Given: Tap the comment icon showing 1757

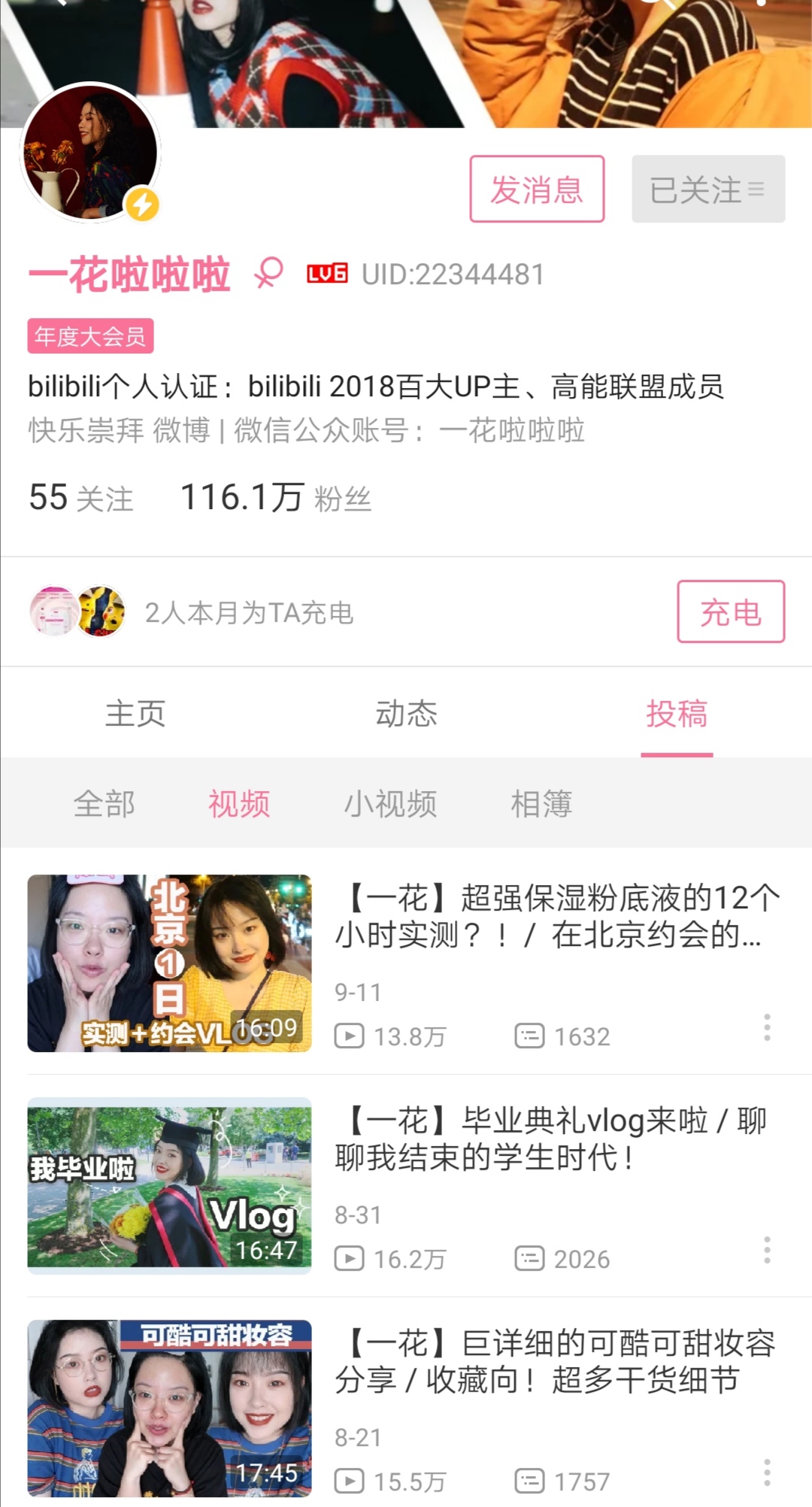Looking at the screenshot, I should (x=532, y=1478).
